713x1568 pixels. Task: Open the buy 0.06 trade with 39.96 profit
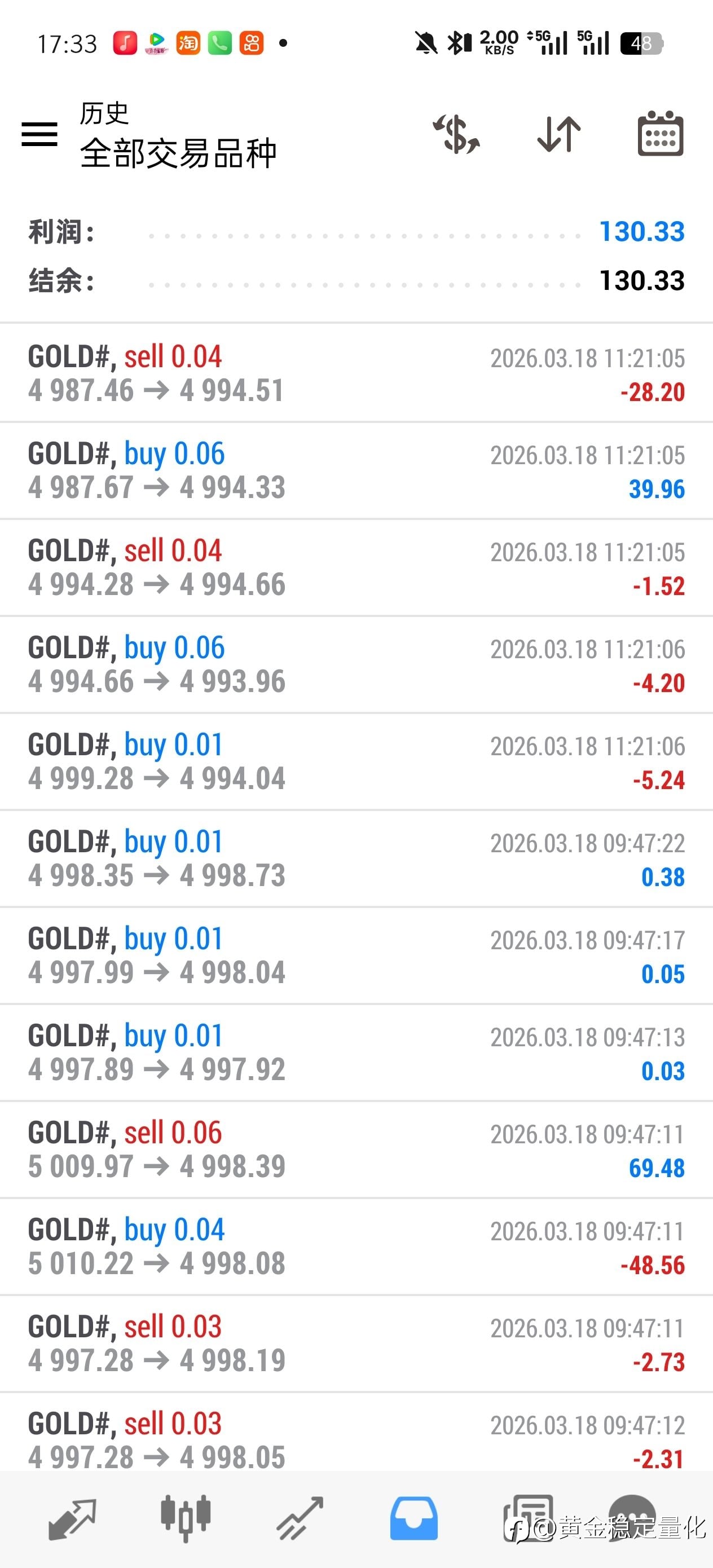coord(356,470)
